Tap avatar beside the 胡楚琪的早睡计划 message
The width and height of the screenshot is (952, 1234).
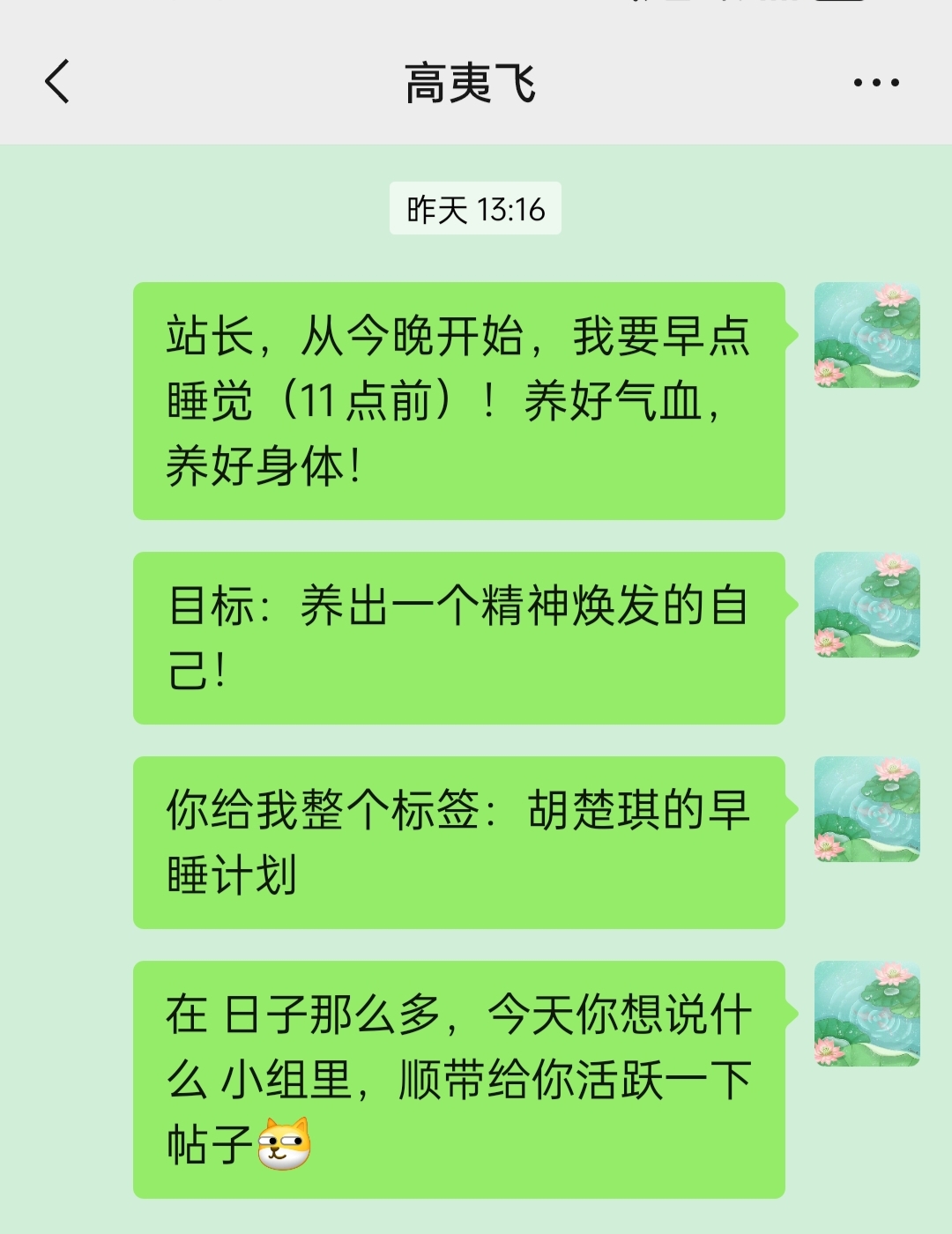866,809
